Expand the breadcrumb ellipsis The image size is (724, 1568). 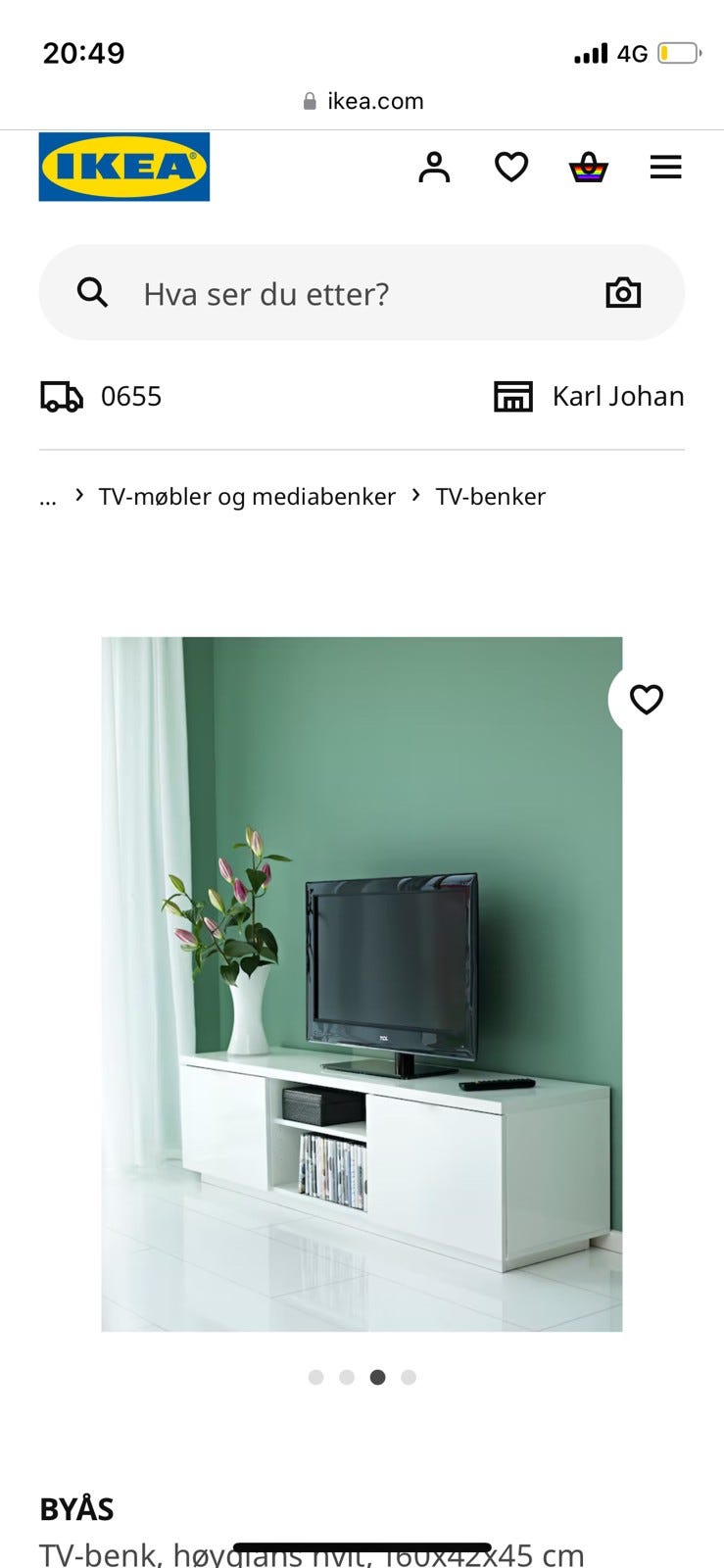(47, 497)
